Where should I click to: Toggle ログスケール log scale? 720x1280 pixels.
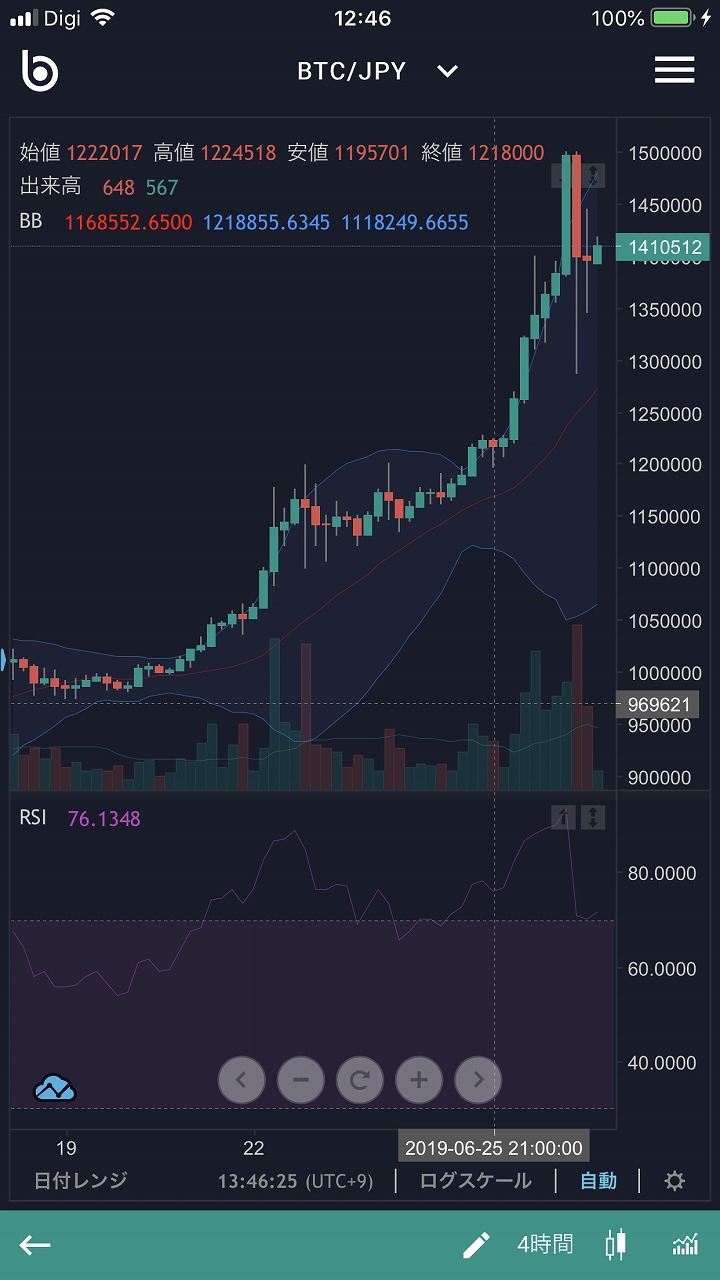475,1181
